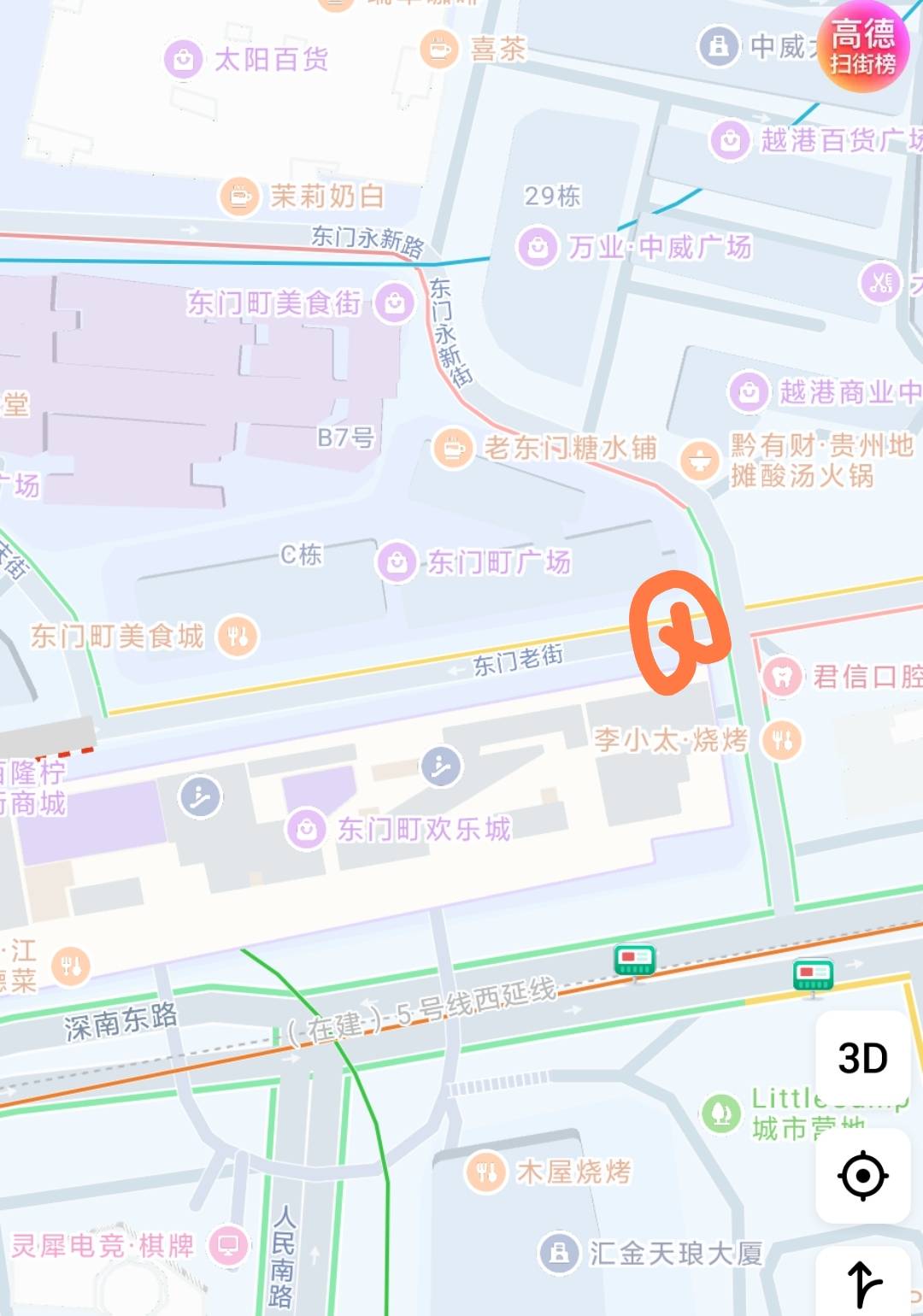Center the map on my location

862,1176
